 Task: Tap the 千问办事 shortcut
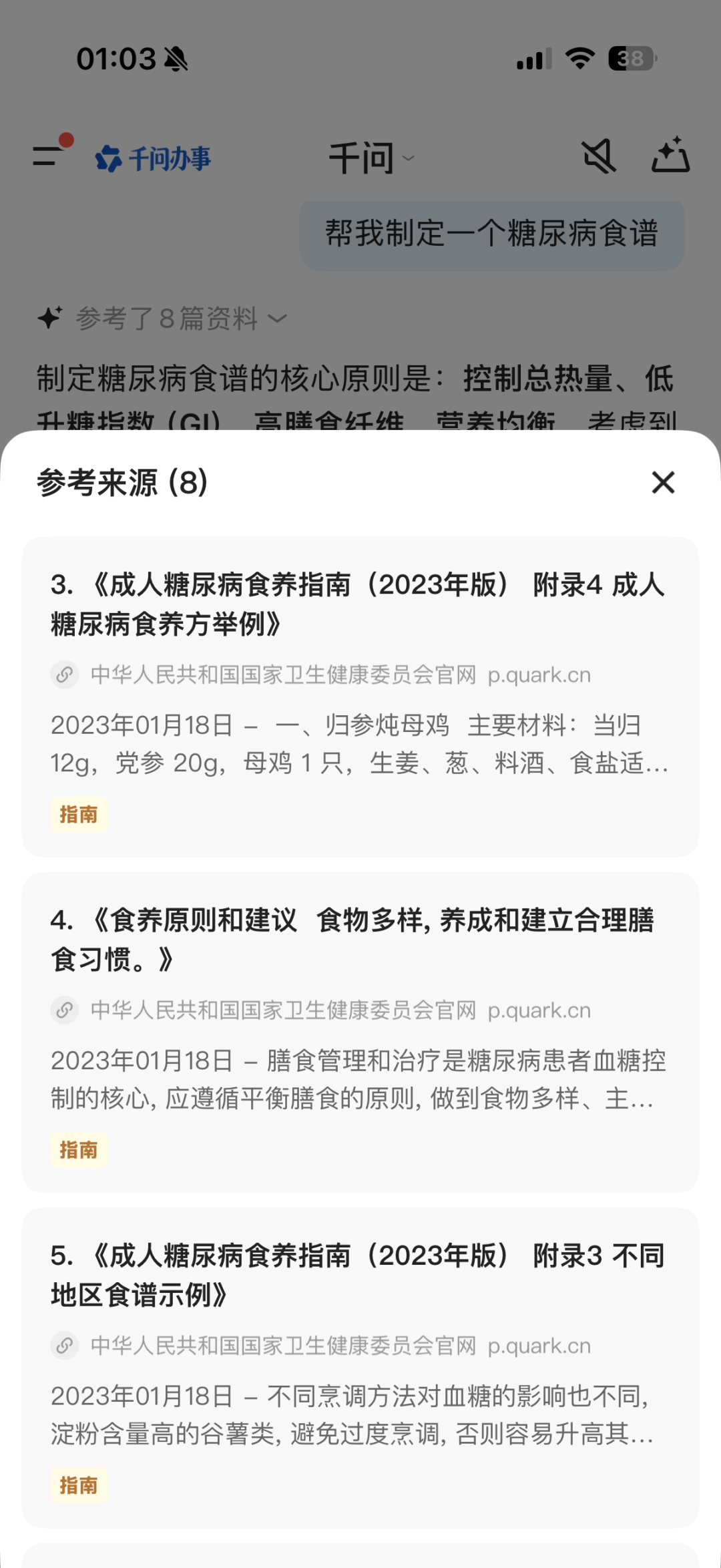[154, 159]
